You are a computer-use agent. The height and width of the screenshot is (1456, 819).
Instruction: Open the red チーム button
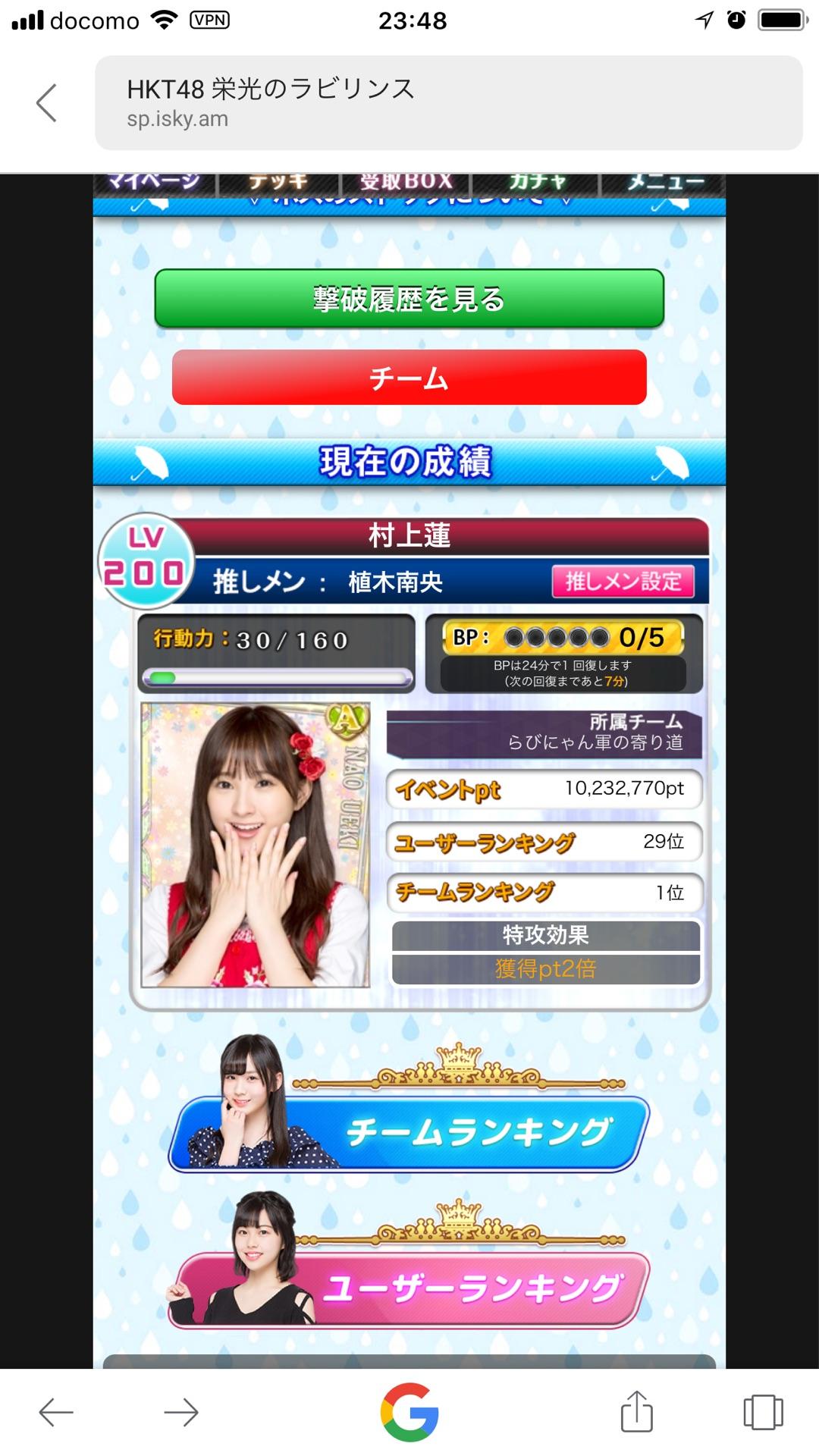[409, 378]
